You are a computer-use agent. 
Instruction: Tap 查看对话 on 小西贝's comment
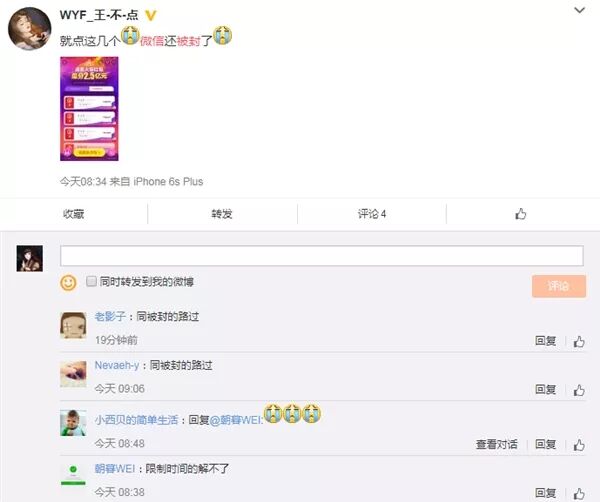pyautogui.click(x=496, y=444)
